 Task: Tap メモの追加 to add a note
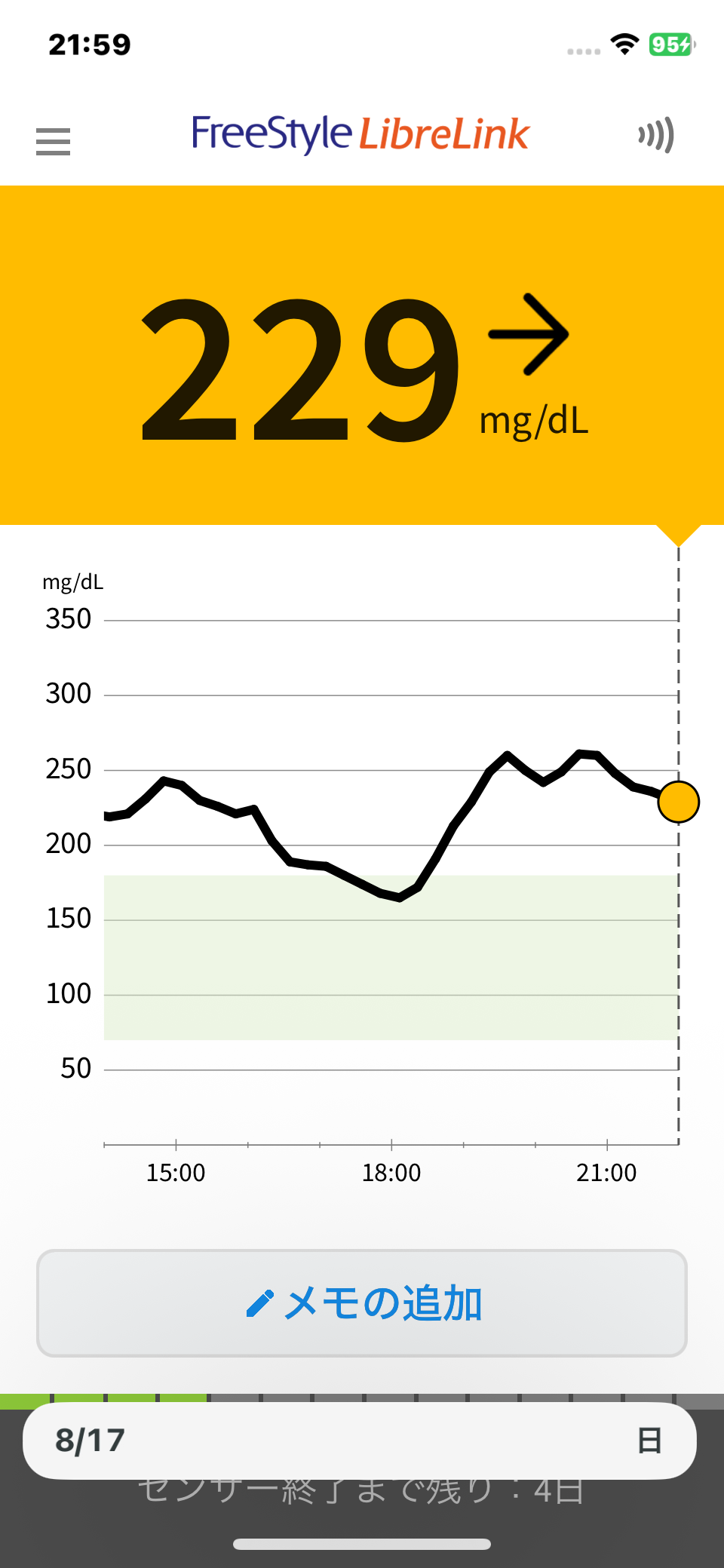pyautogui.click(x=362, y=1303)
